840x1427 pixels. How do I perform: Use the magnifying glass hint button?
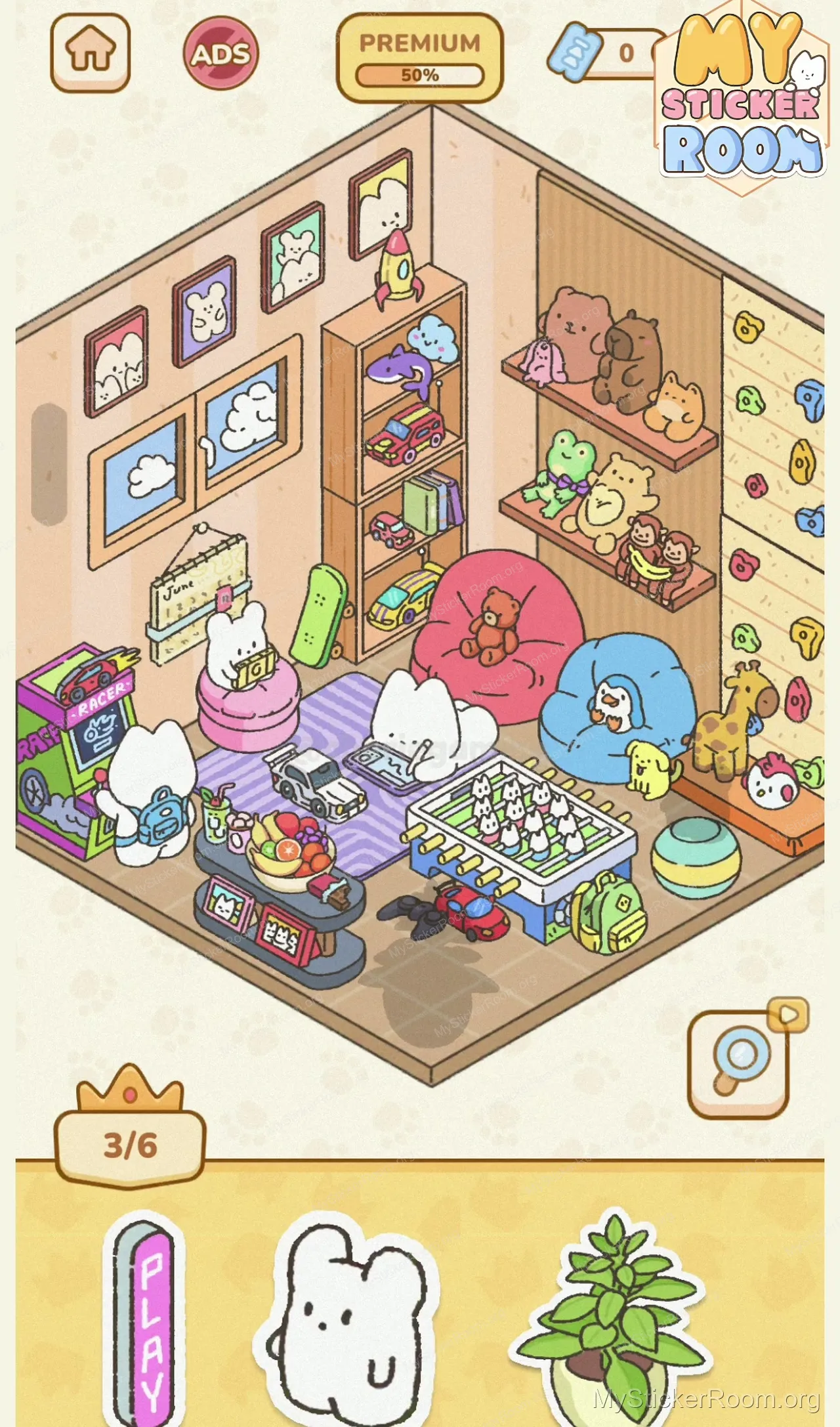point(739,1064)
